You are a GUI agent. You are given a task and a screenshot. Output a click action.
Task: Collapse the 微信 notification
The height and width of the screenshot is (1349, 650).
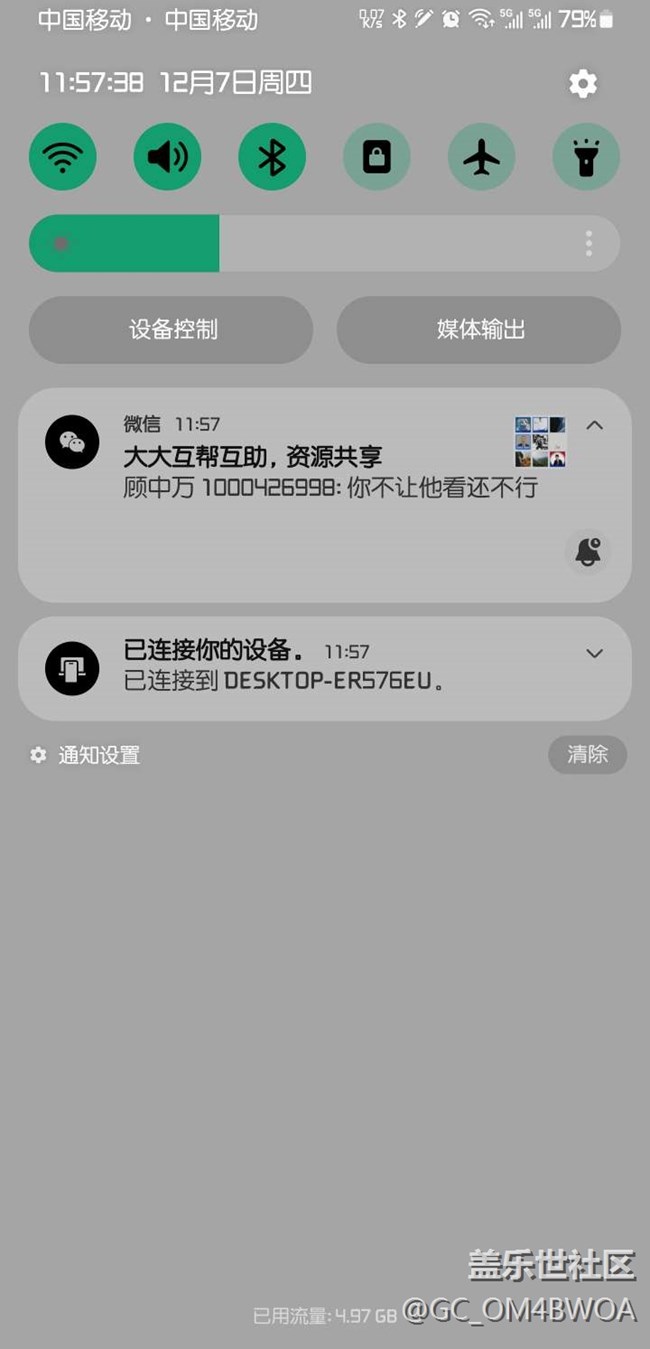tap(594, 426)
